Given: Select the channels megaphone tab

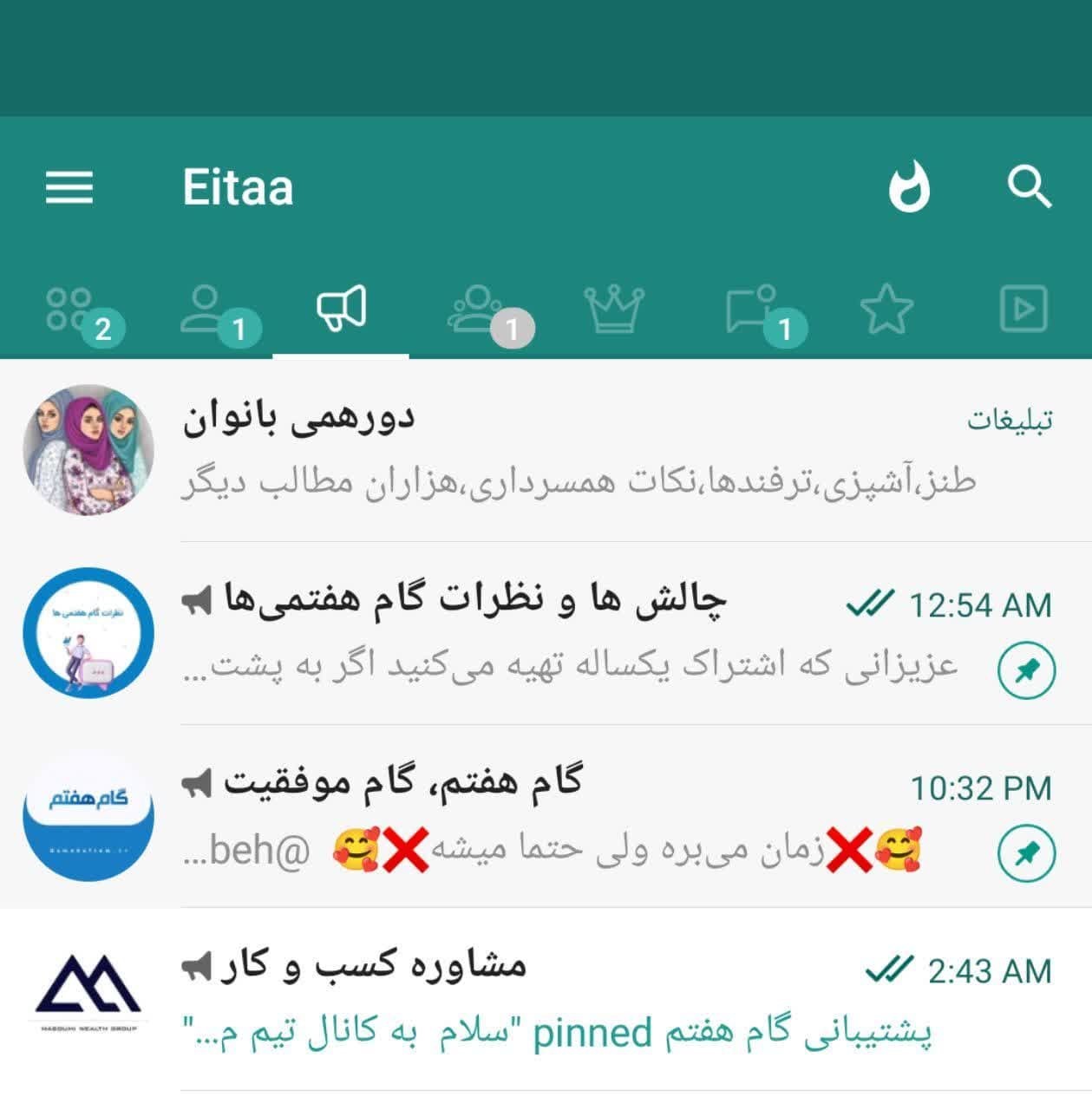Looking at the screenshot, I should coord(342,310).
